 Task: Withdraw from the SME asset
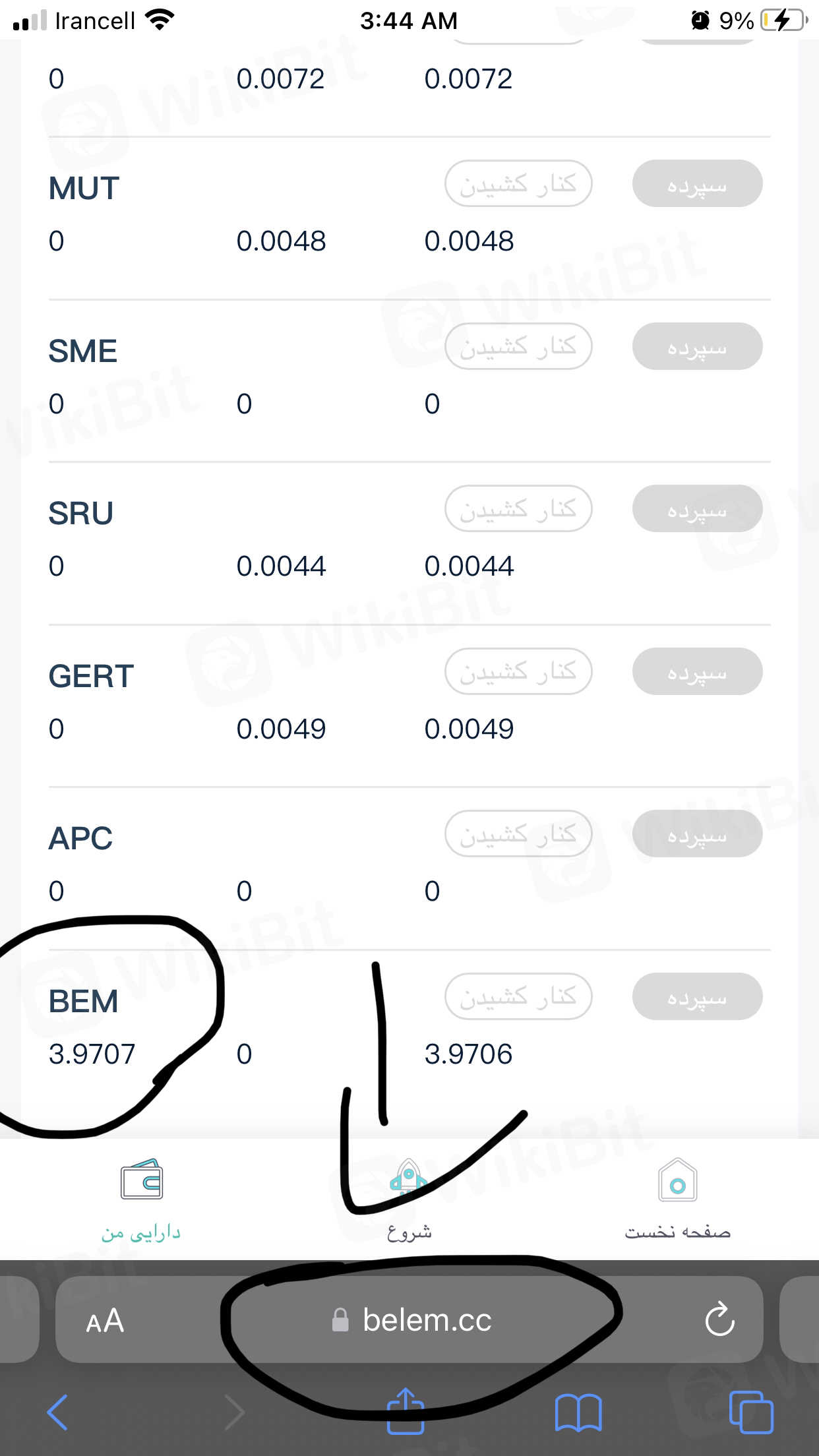(518, 346)
